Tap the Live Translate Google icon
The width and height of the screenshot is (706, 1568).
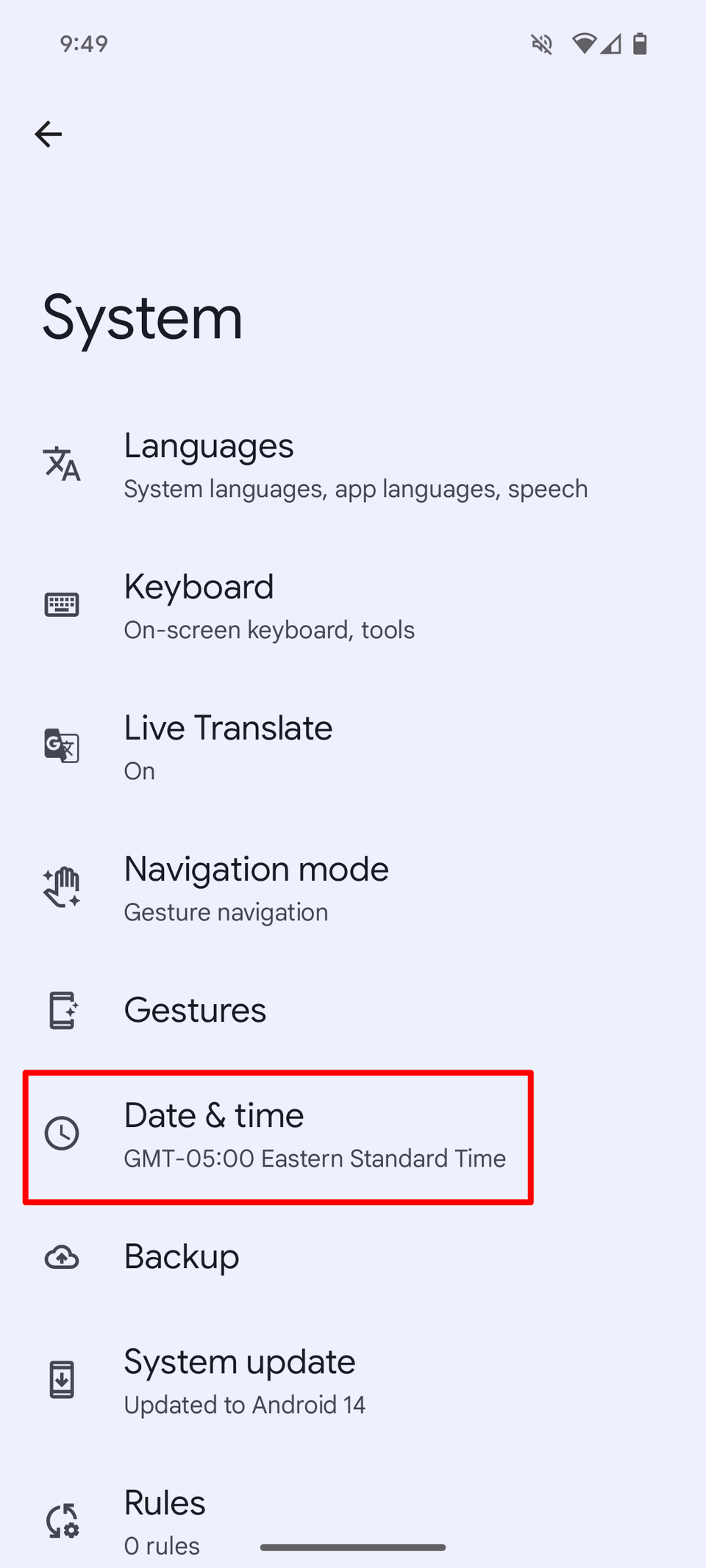tap(62, 745)
